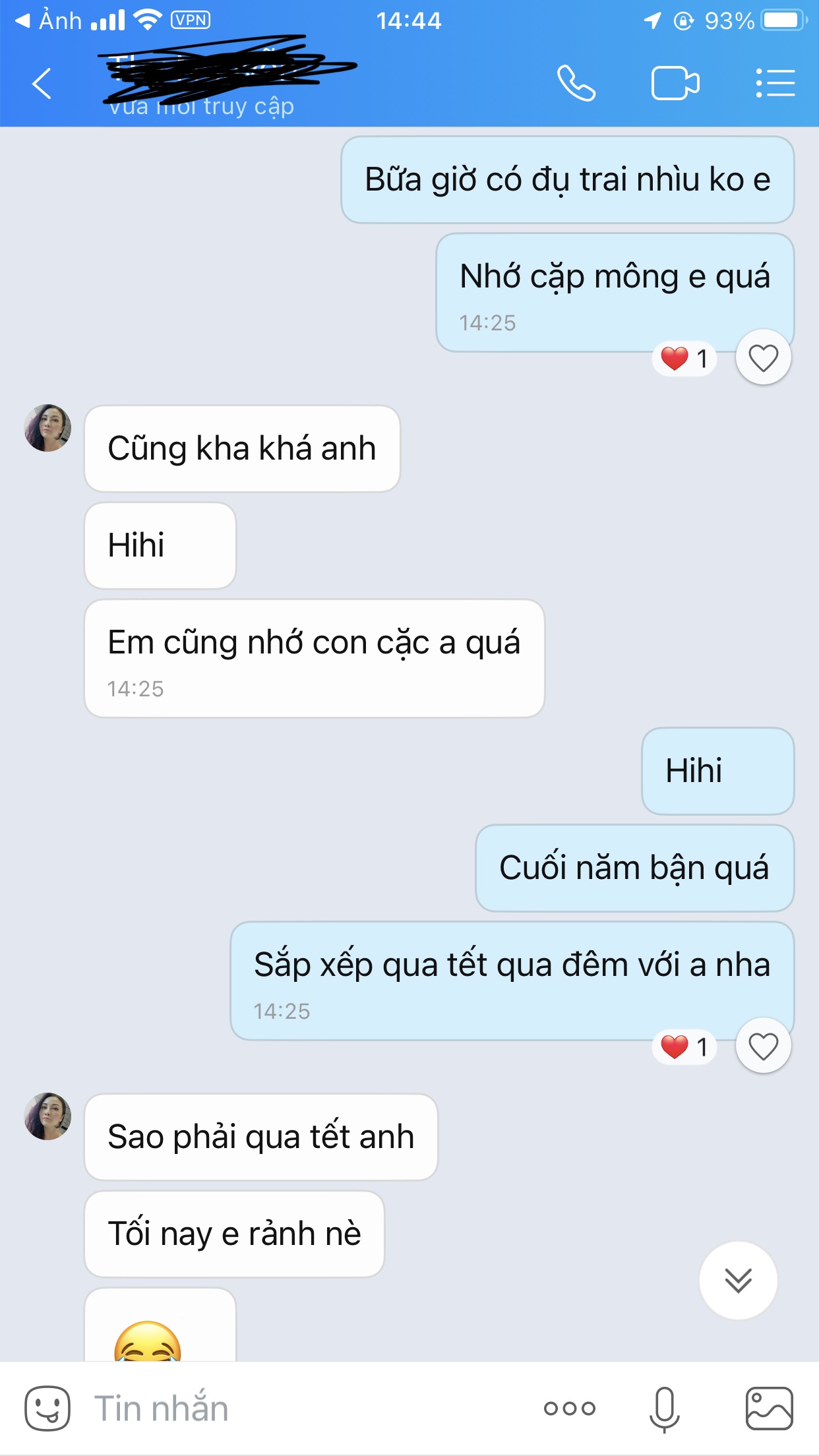Open the photo gallery picker
This screenshot has height=1456, width=819.
point(769,1408)
